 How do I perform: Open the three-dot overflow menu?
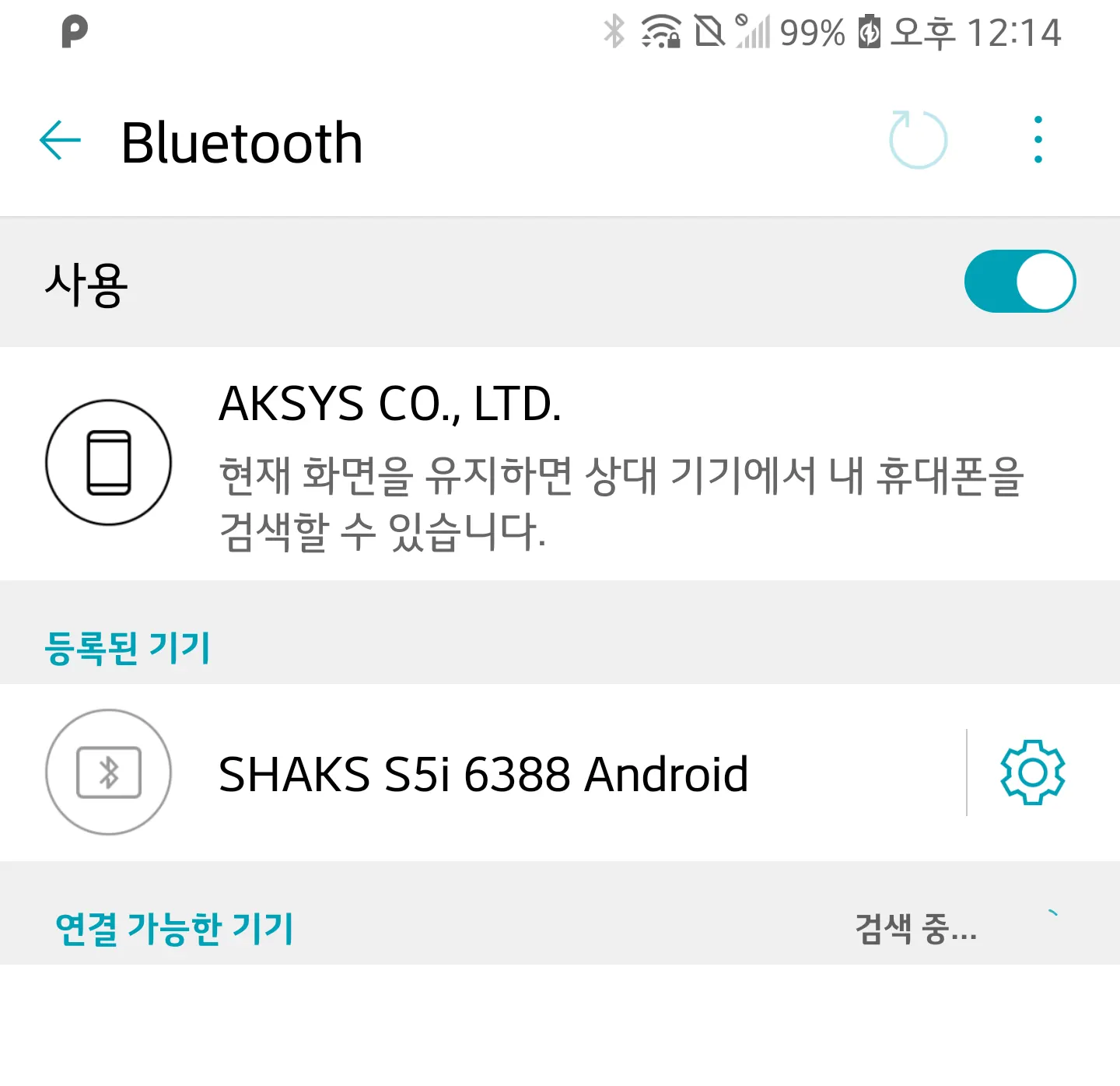point(1038,141)
